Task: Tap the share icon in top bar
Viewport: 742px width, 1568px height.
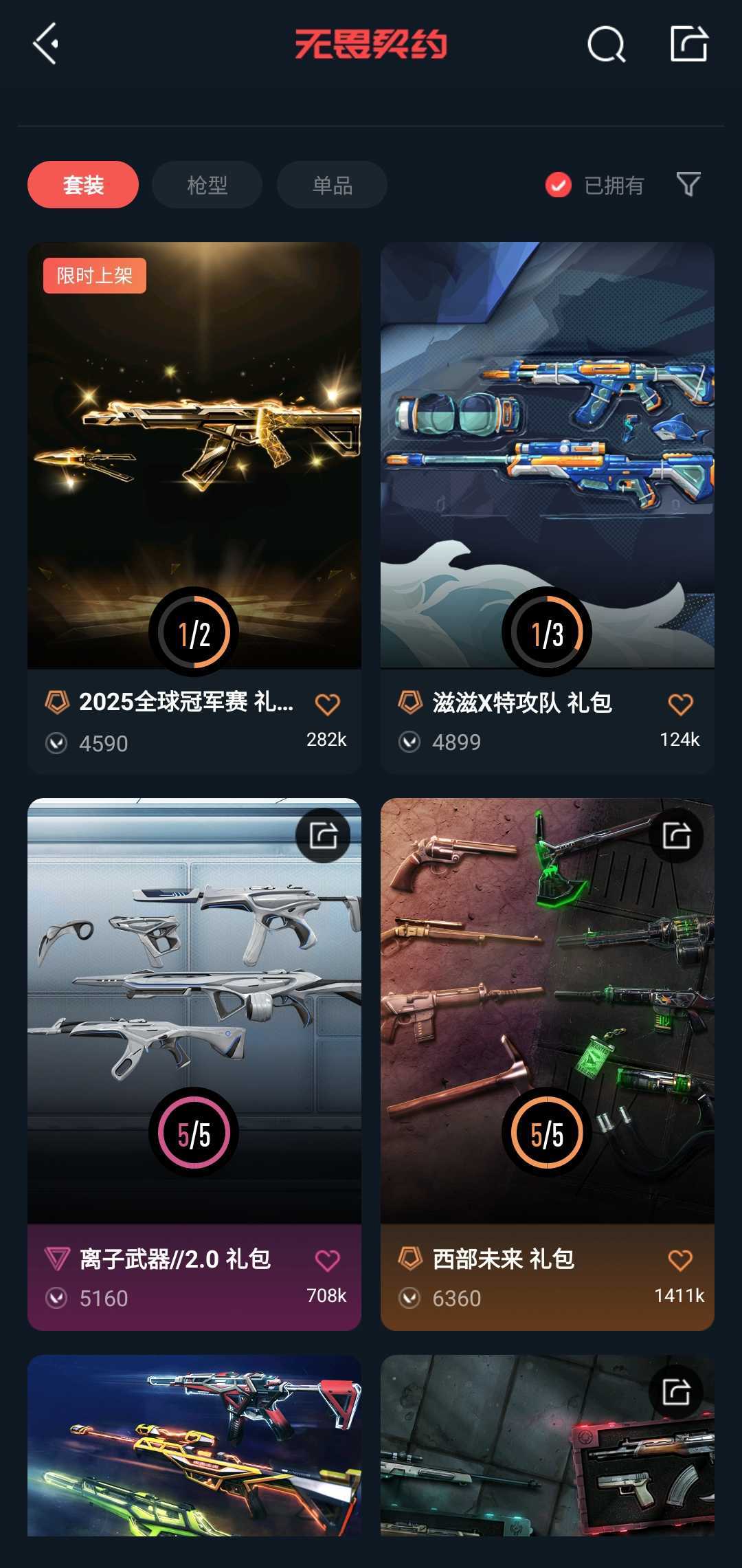Action: tap(688, 44)
